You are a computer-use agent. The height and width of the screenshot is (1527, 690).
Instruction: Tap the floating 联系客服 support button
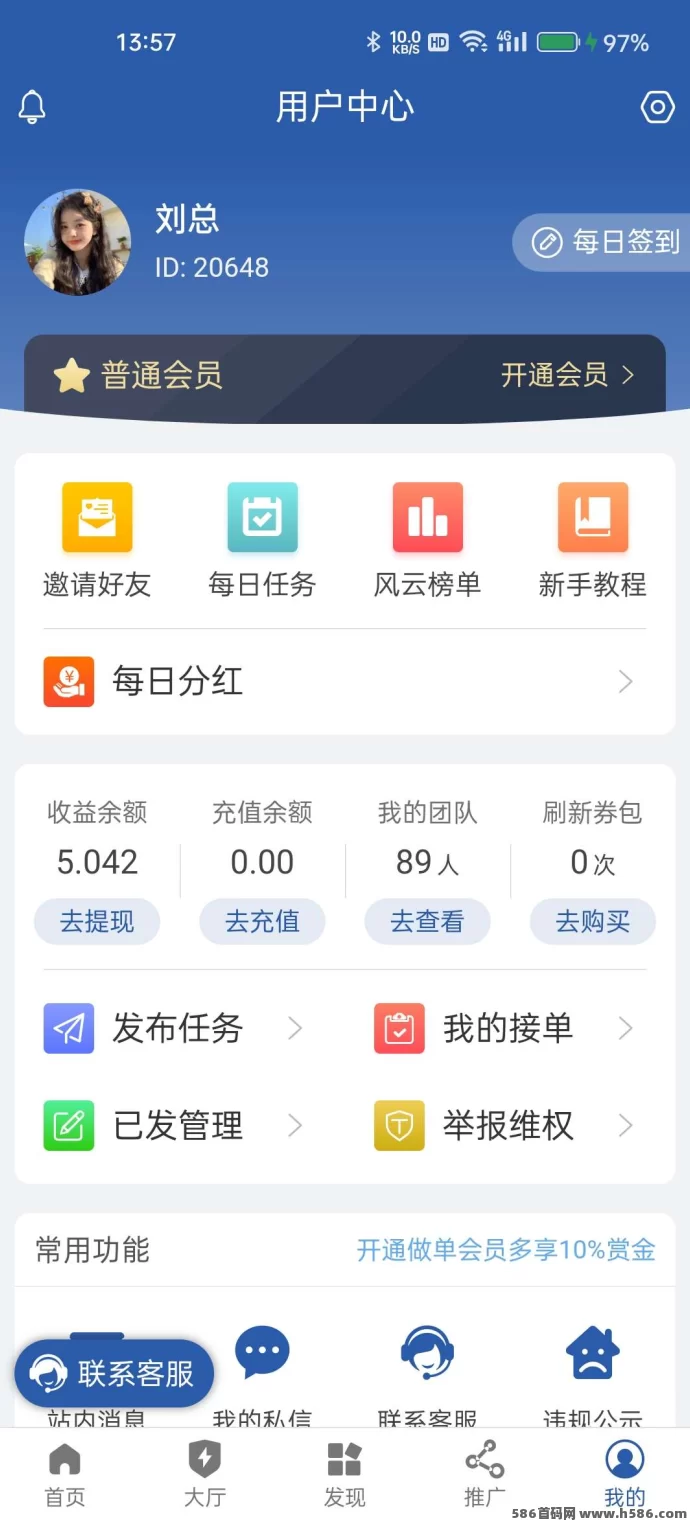(x=114, y=1373)
